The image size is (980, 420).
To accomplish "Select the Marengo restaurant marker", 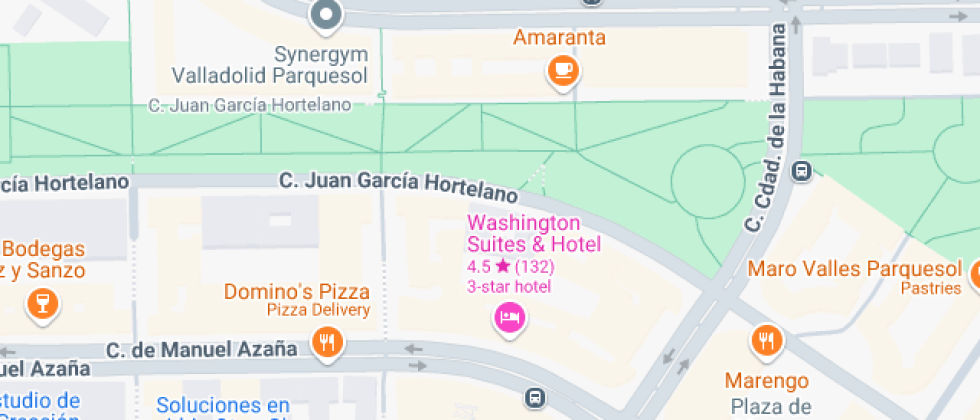I will point(767,341).
